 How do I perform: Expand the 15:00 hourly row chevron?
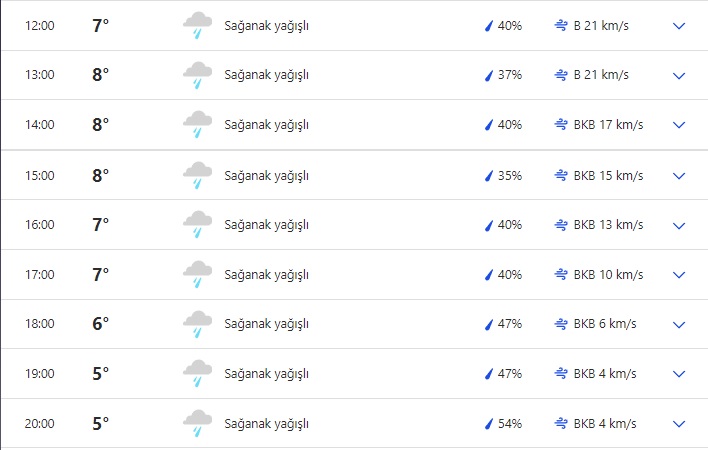679,176
